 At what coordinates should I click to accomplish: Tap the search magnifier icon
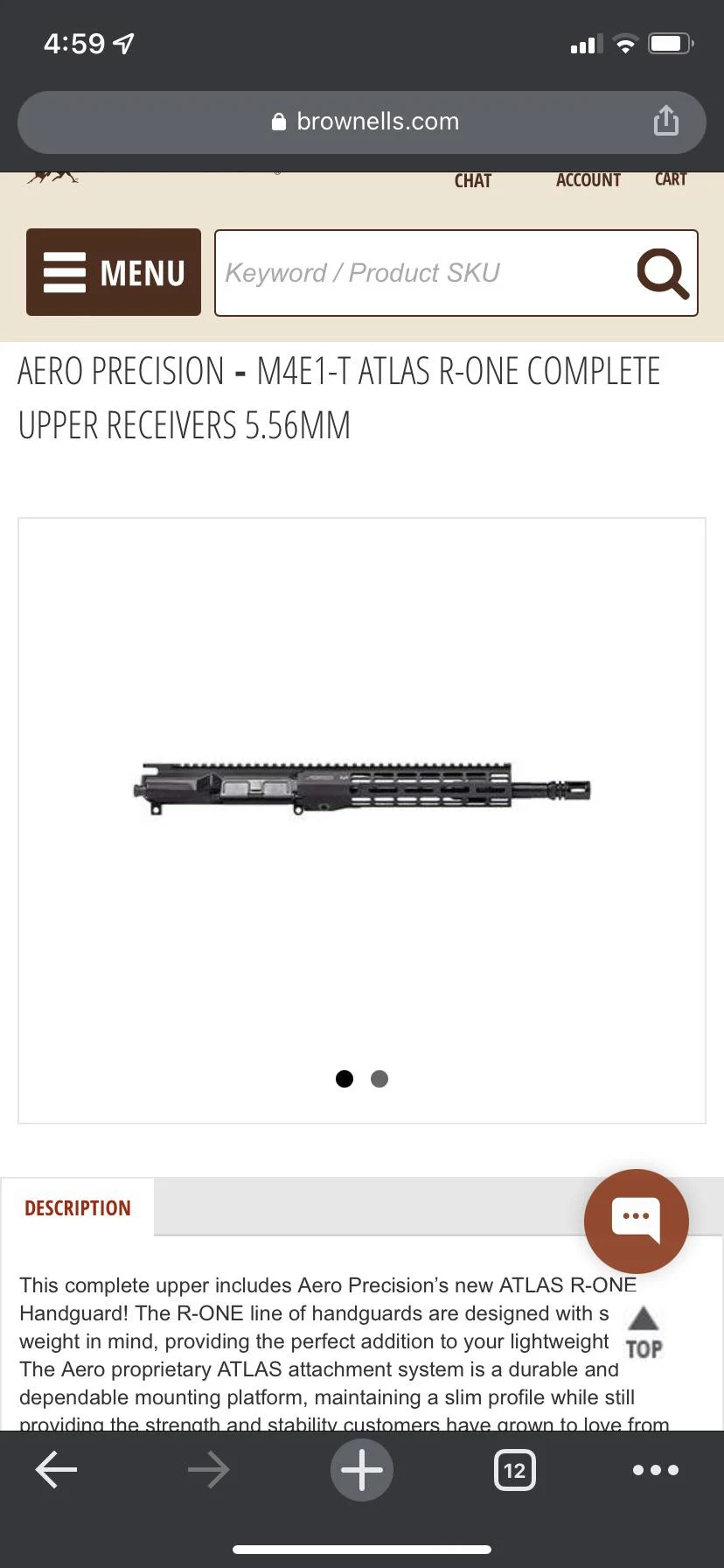tap(662, 273)
